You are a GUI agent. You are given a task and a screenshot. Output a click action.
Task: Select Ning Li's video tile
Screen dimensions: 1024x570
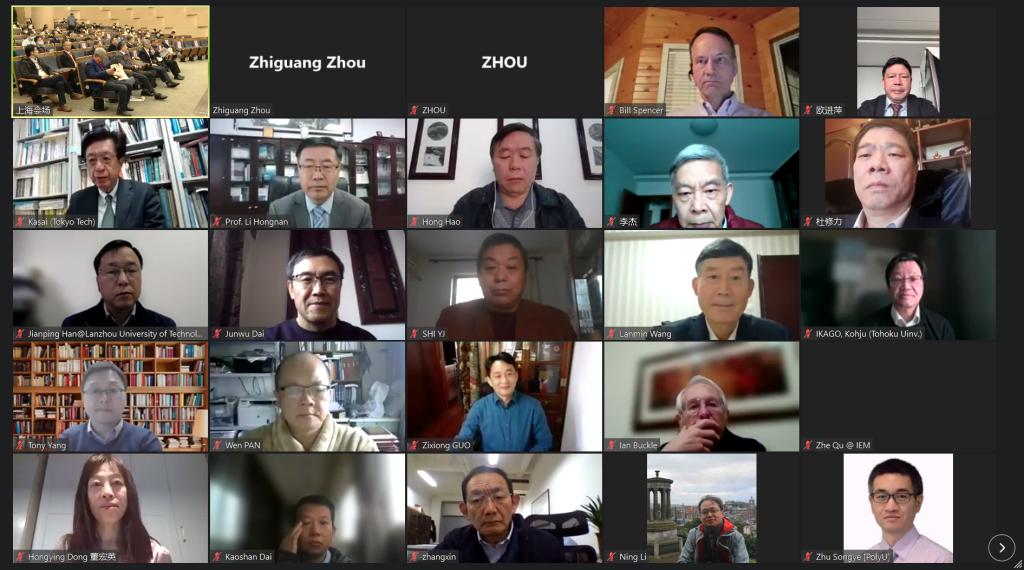click(701, 508)
